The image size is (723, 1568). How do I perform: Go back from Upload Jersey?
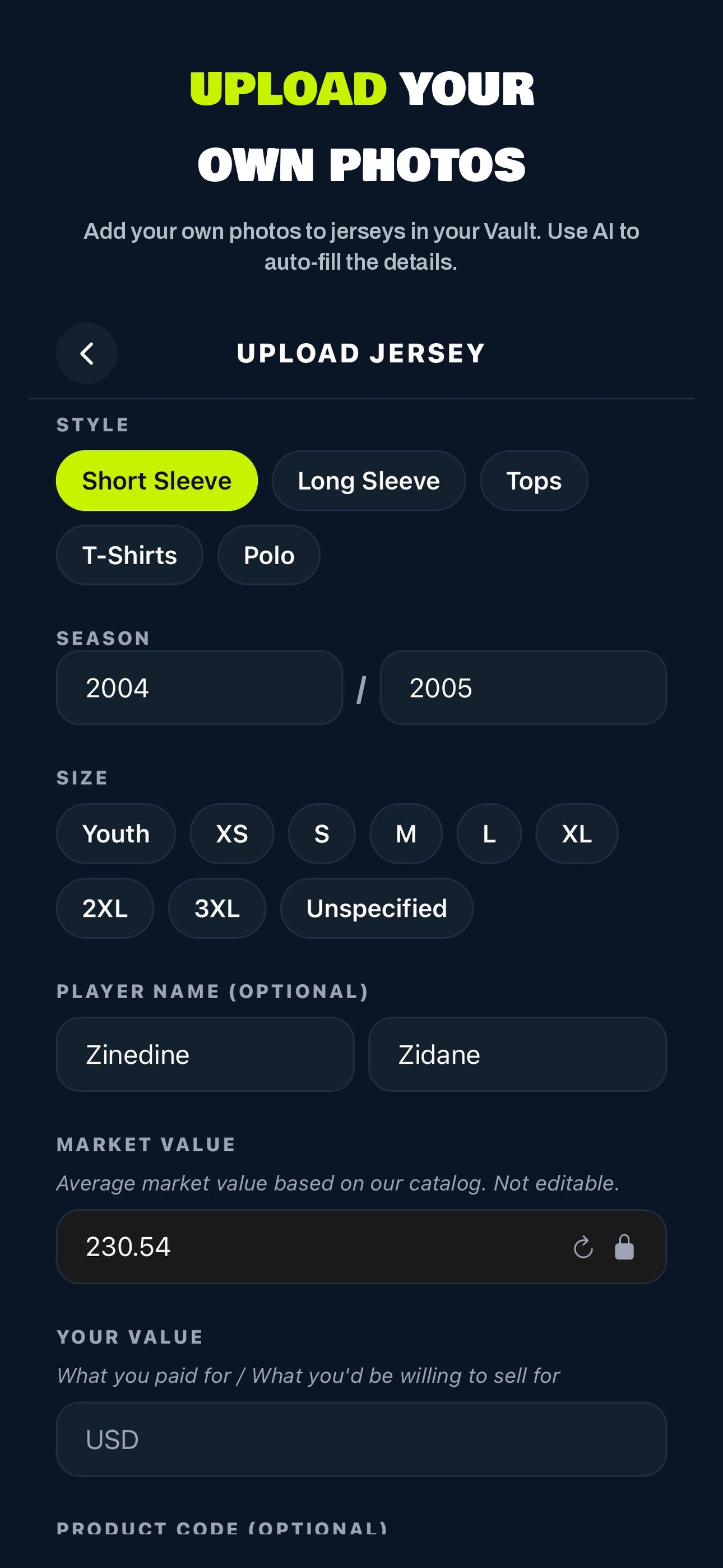[x=86, y=353]
